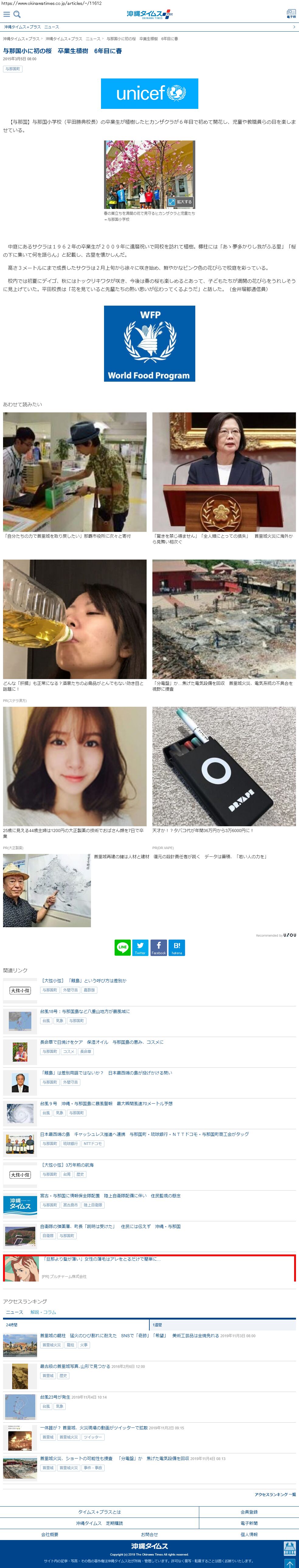Switch the ranking to 1週間
The image size is (299, 1568).
click(x=157, y=1325)
